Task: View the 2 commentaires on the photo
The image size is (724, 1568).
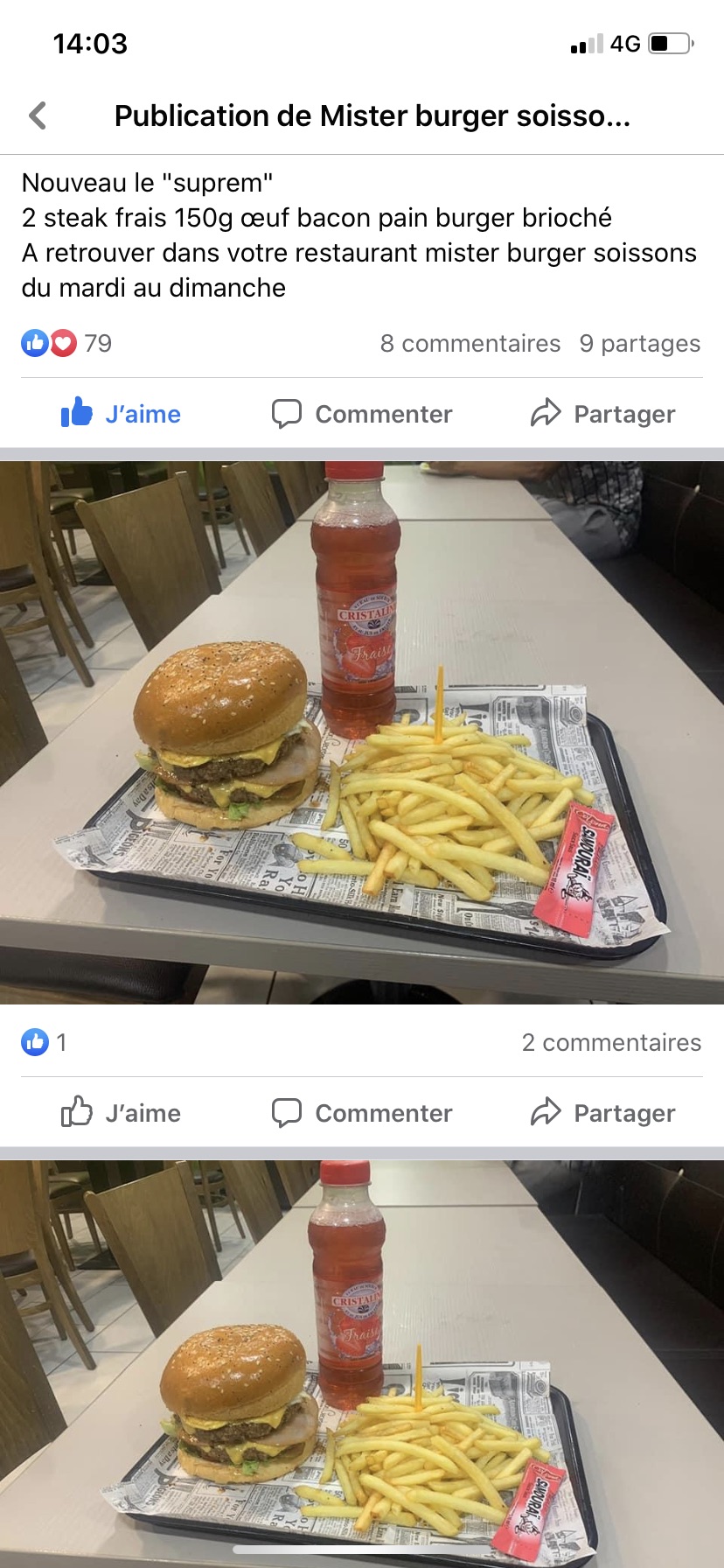Action: point(611,1042)
